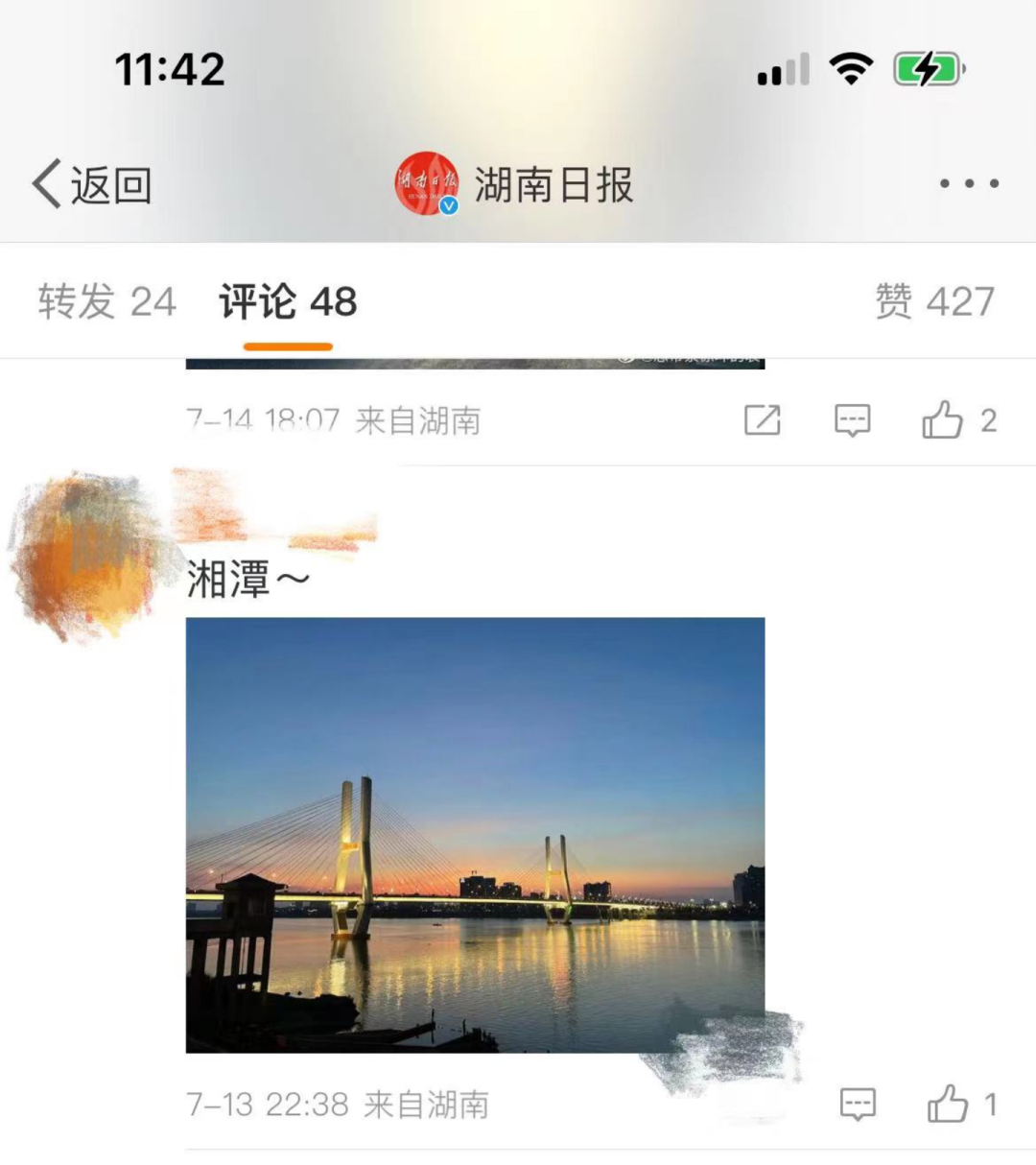
Task: Share the 7-14 post via forward icon
Action: click(x=762, y=420)
